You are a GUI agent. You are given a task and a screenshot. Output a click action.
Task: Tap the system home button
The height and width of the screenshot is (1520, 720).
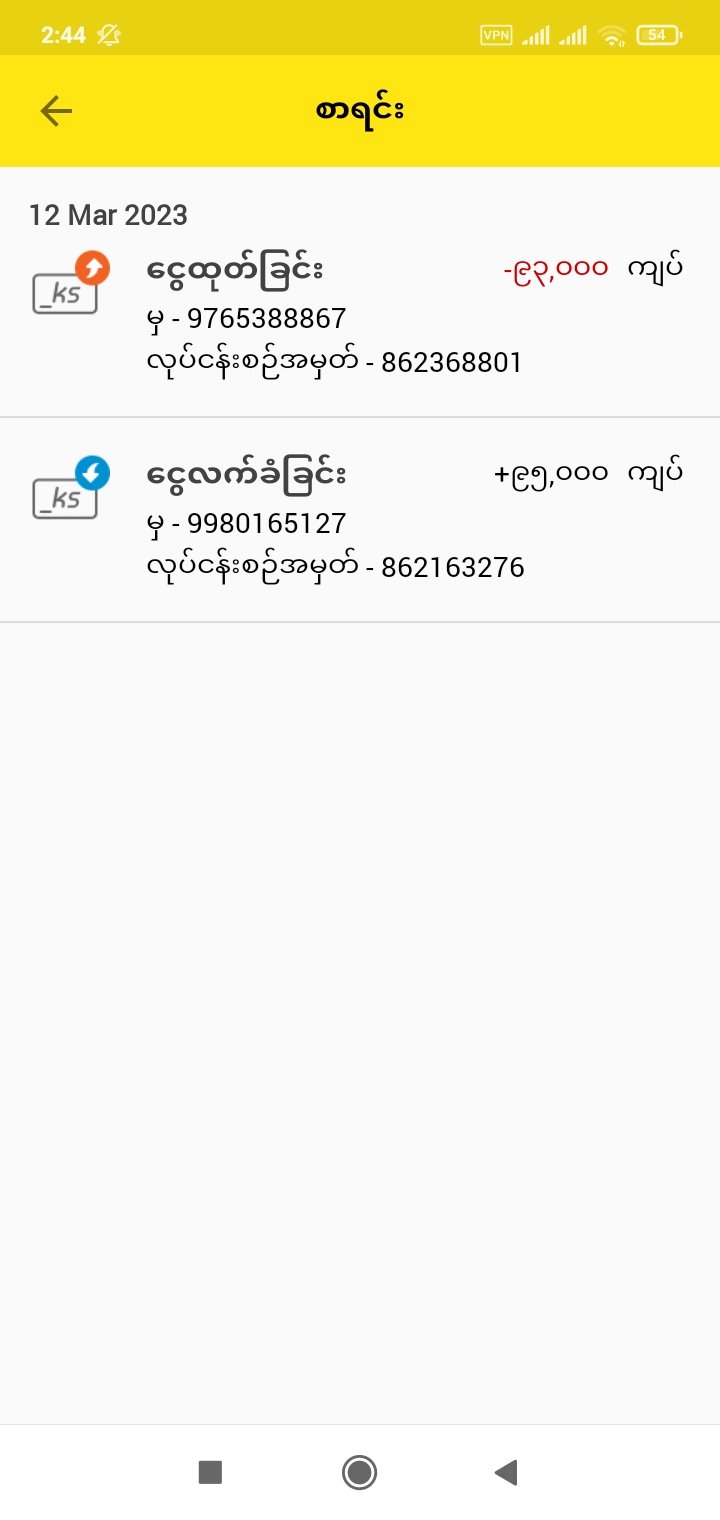tap(359, 1472)
